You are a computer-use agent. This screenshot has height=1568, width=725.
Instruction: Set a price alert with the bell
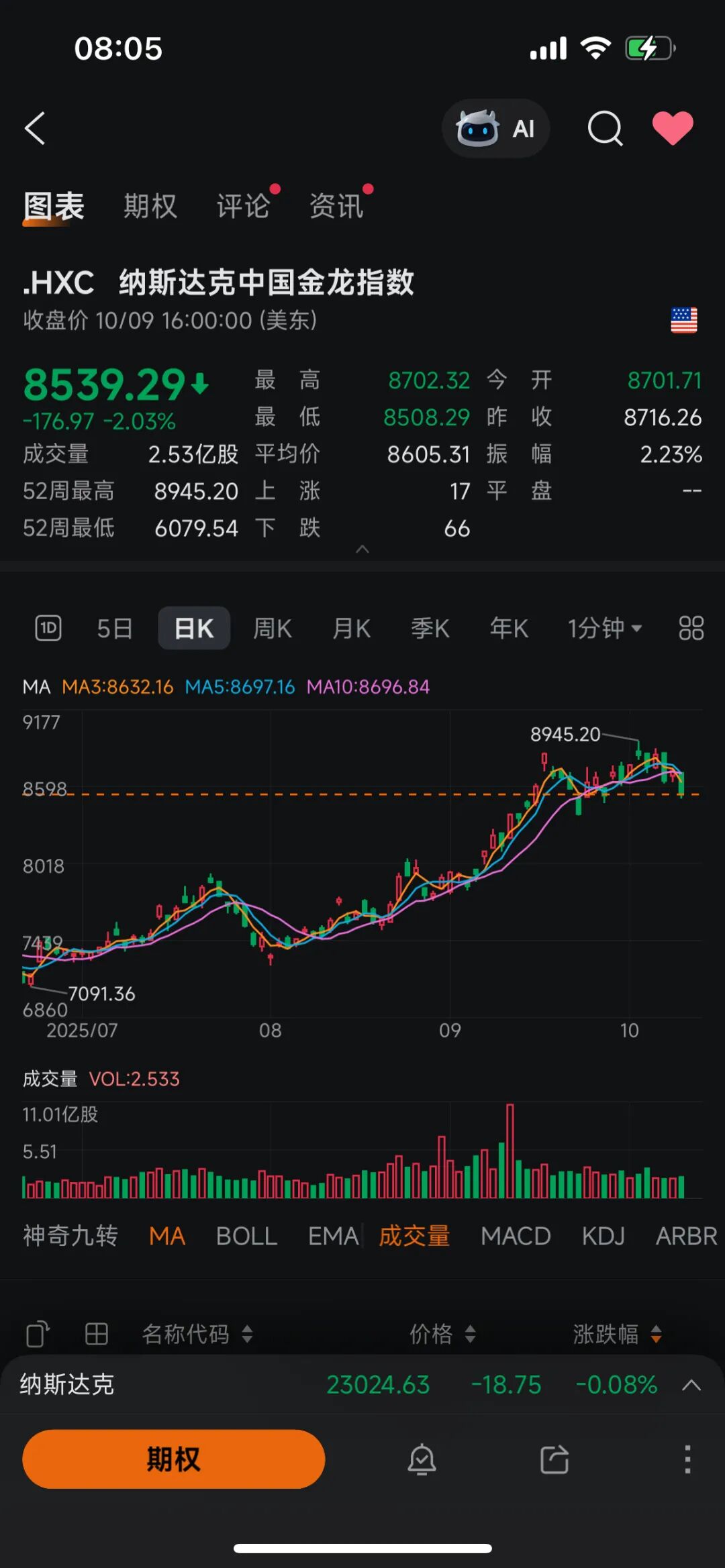click(x=422, y=1459)
